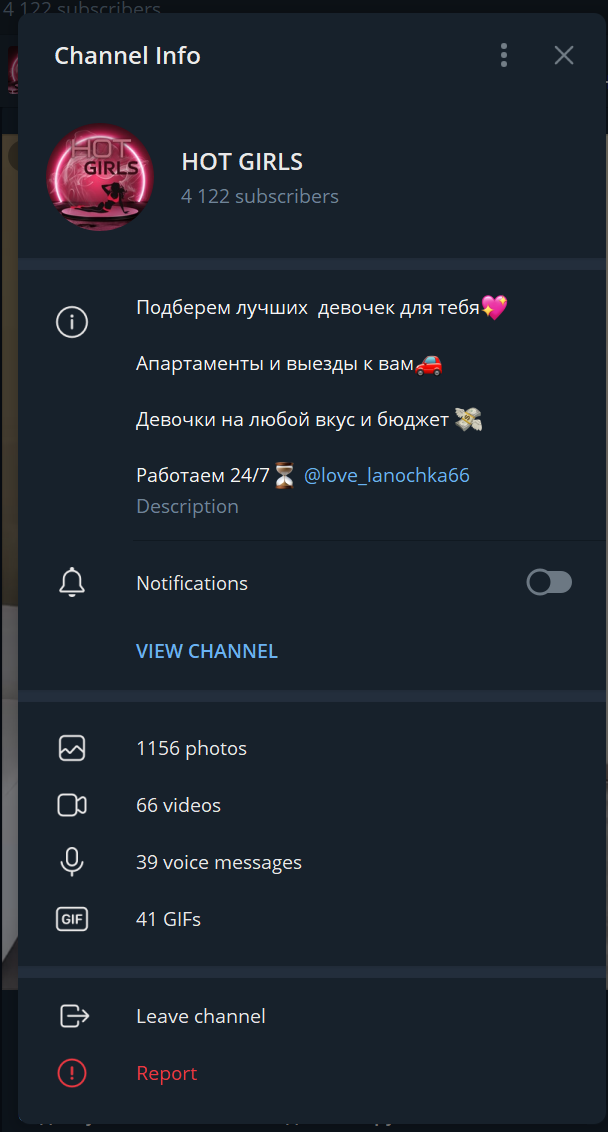Select Leave channel
The height and width of the screenshot is (1132, 608).
[312, 1016]
